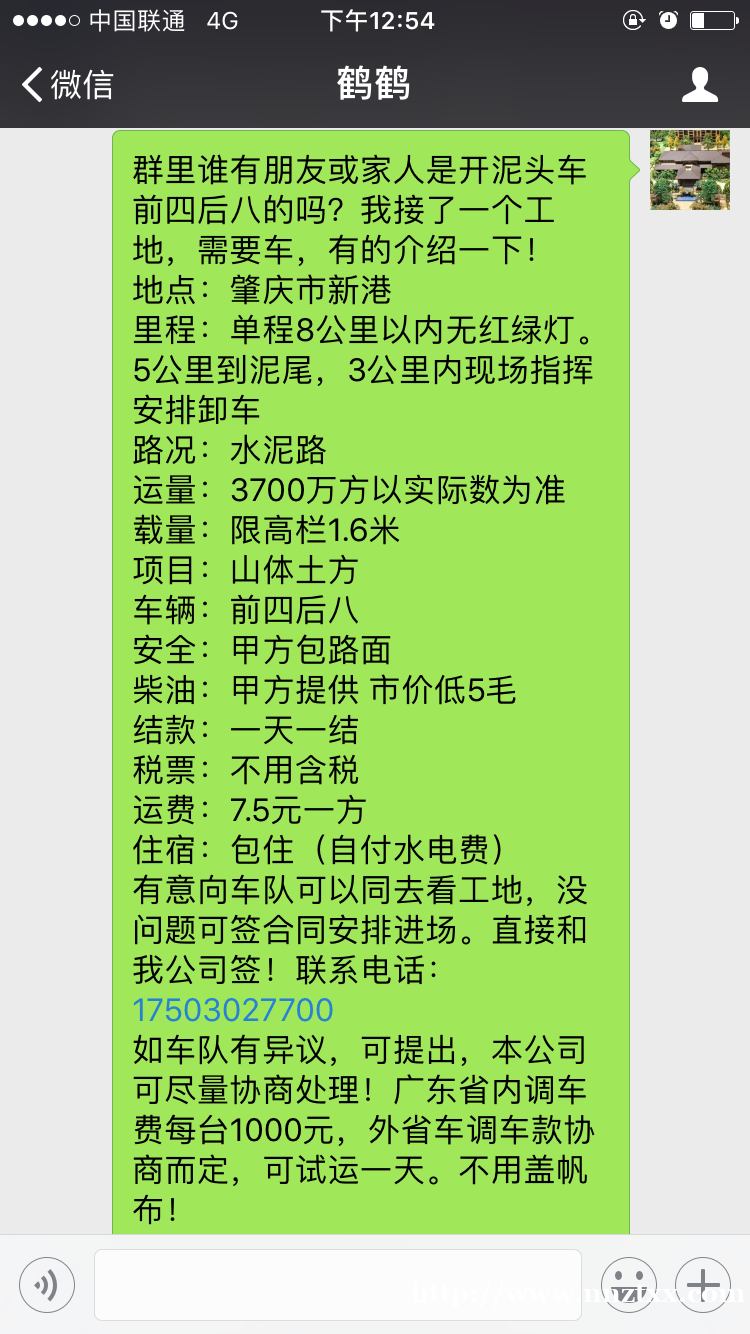Open the emoji sticker panel
Viewport: 750px width, 1334px height.
629,1284
